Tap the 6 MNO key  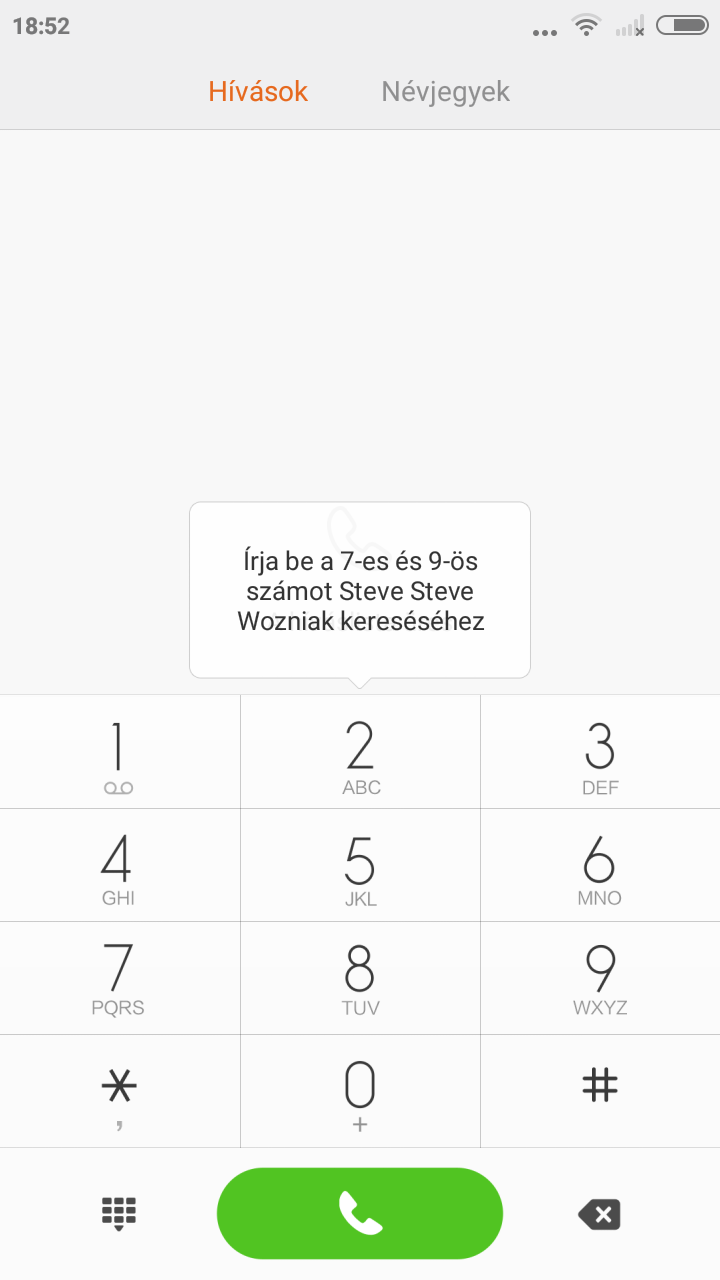click(600, 866)
